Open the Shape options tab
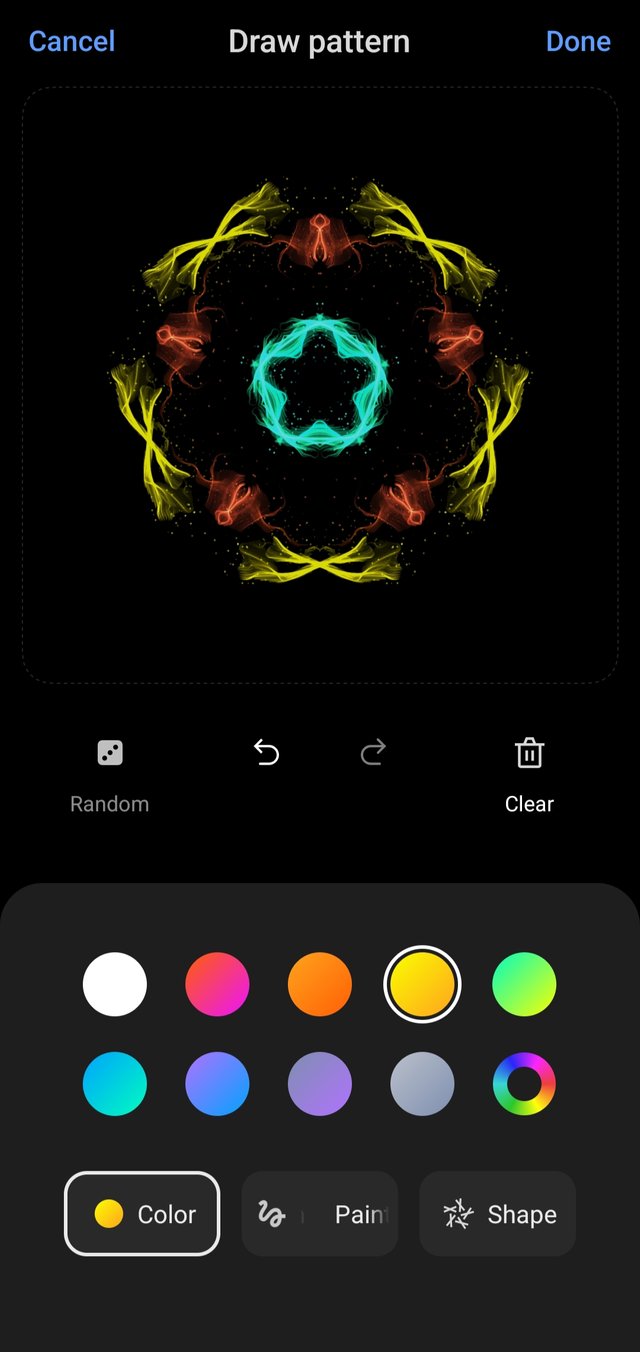Viewport: 640px width, 1352px height. tap(497, 1214)
